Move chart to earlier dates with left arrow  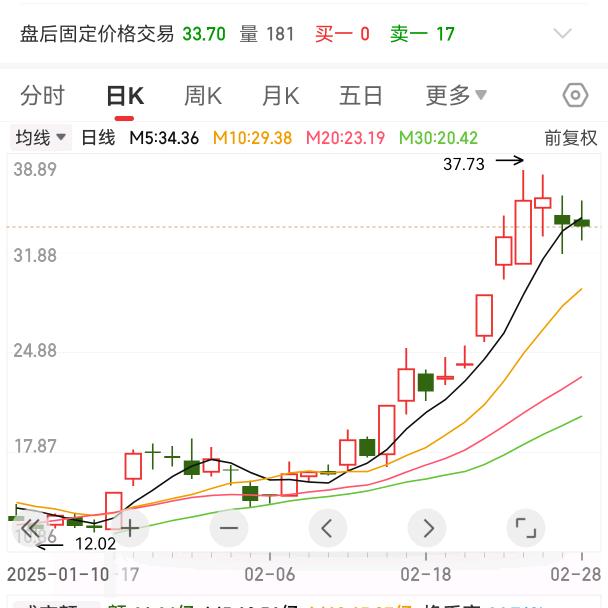coord(328,527)
